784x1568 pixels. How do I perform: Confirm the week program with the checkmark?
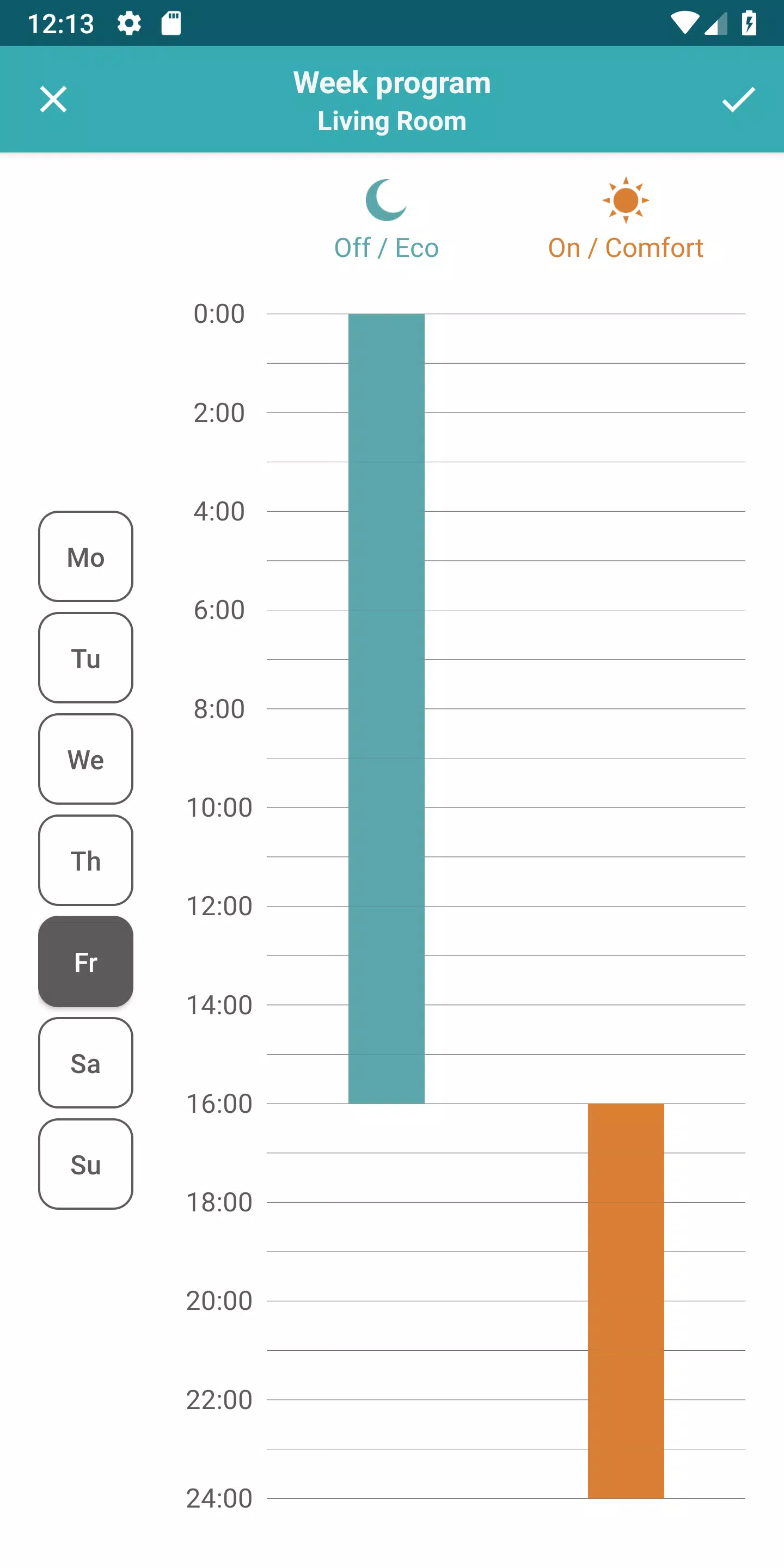(x=738, y=99)
